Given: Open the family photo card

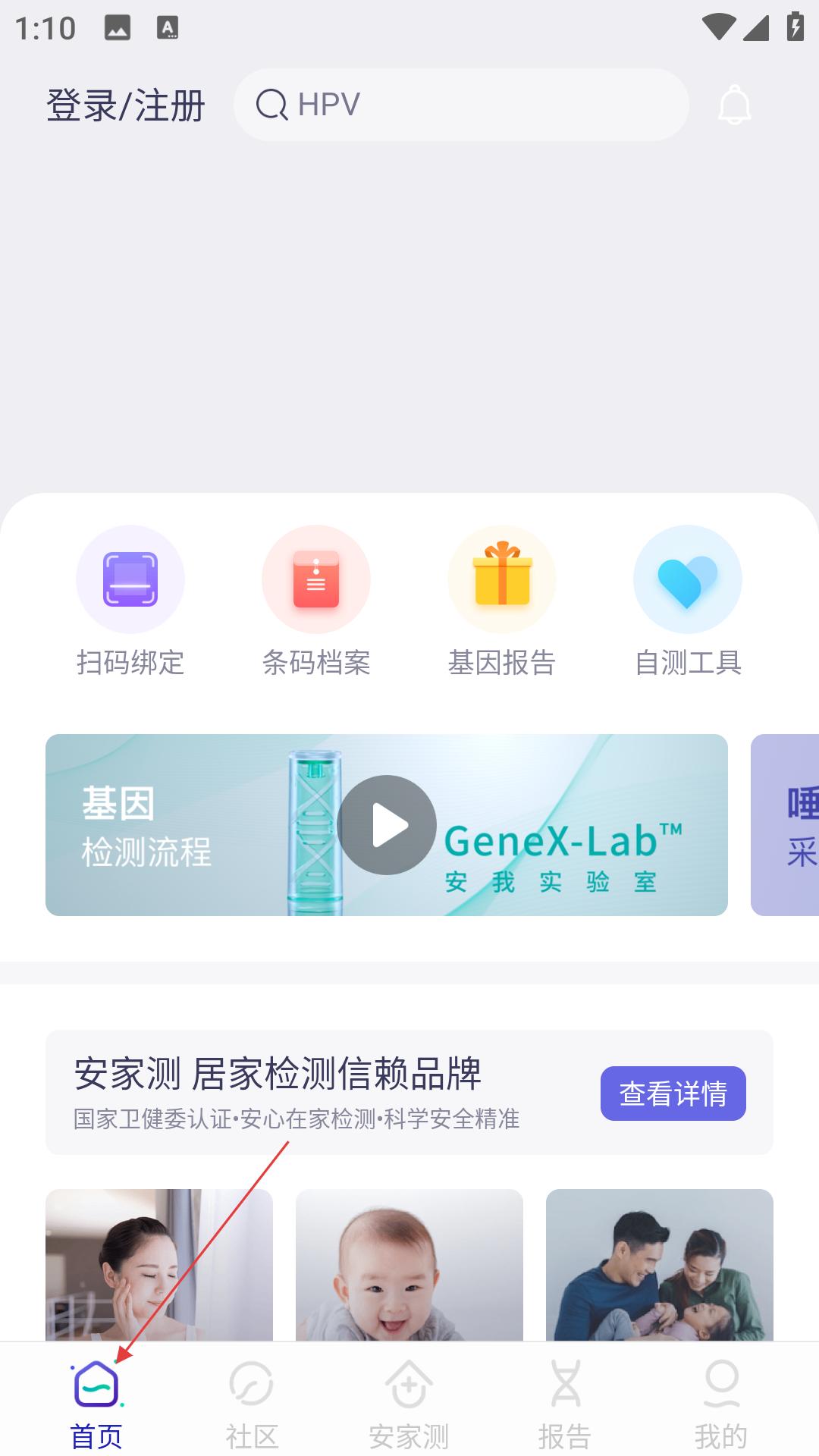Looking at the screenshot, I should click(660, 1263).
